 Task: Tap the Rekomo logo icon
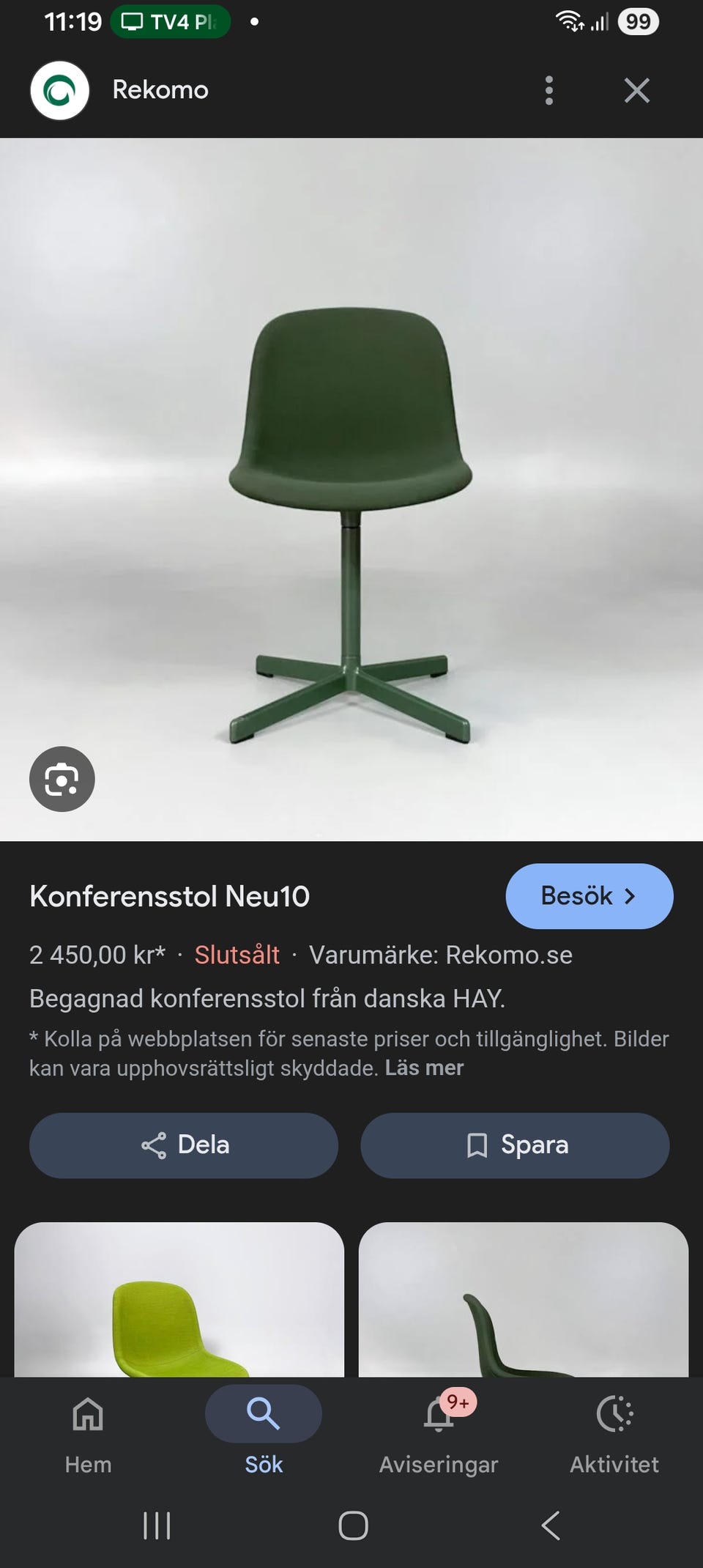[59, 90]
